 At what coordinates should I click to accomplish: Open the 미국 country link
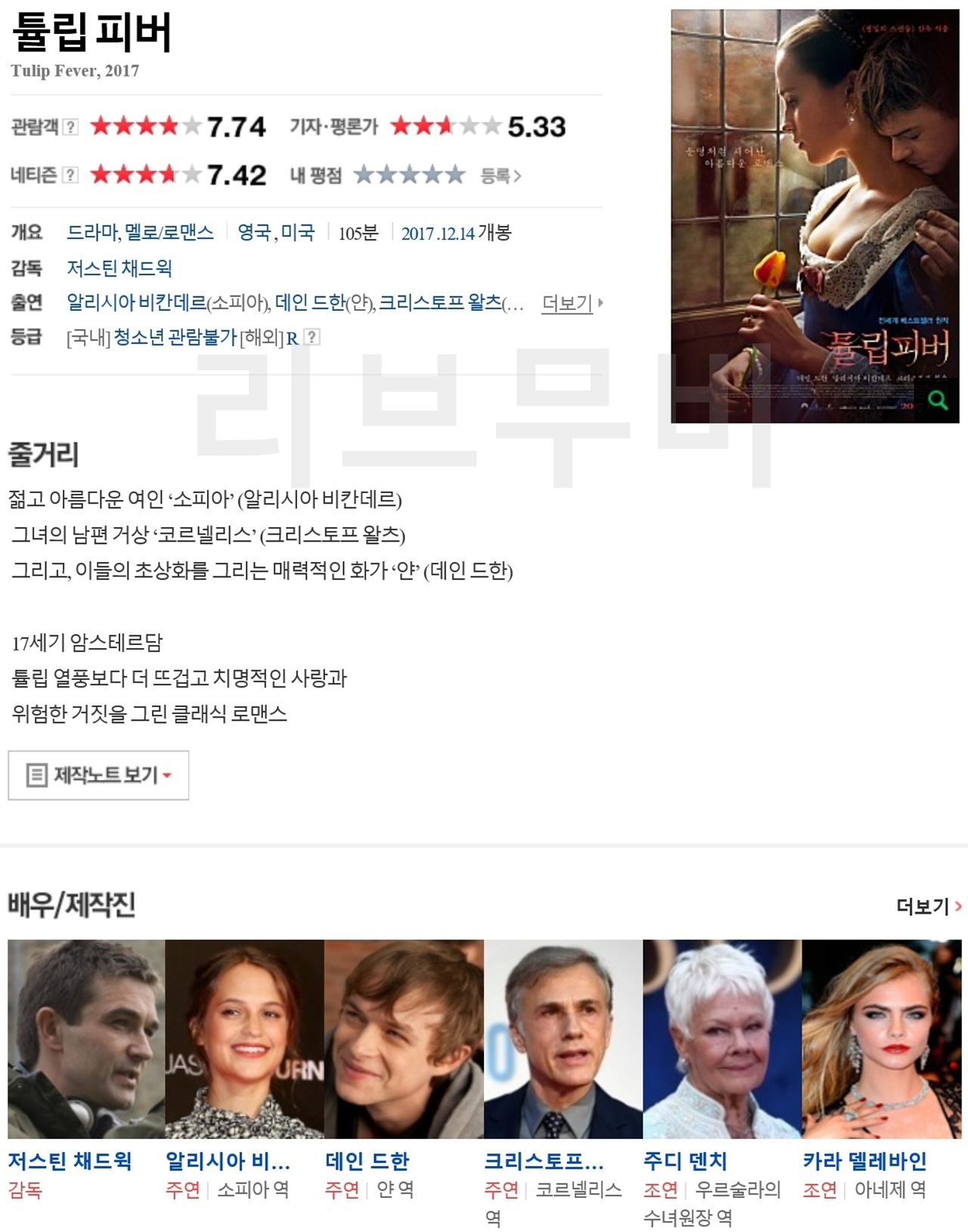[298, 232]
